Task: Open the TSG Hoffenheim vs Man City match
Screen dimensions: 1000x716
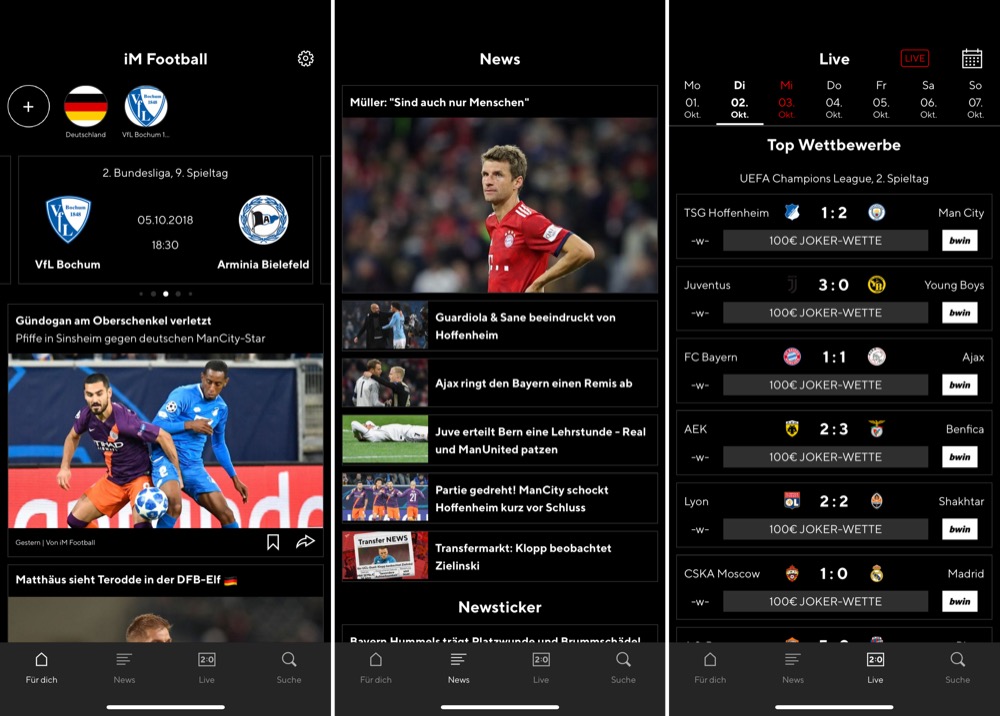Action: pos(833,212)
